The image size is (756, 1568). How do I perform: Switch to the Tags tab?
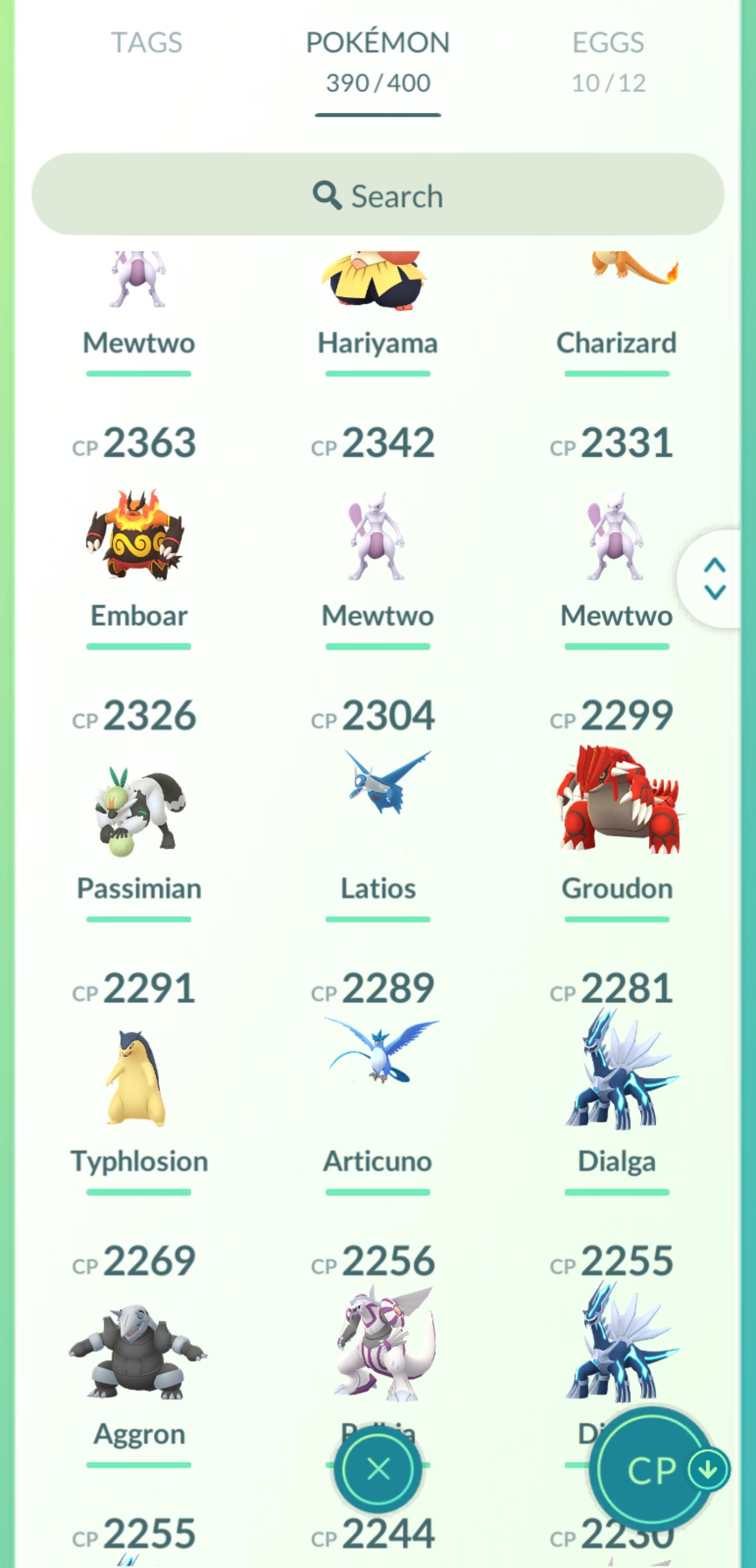click(146, 43)
